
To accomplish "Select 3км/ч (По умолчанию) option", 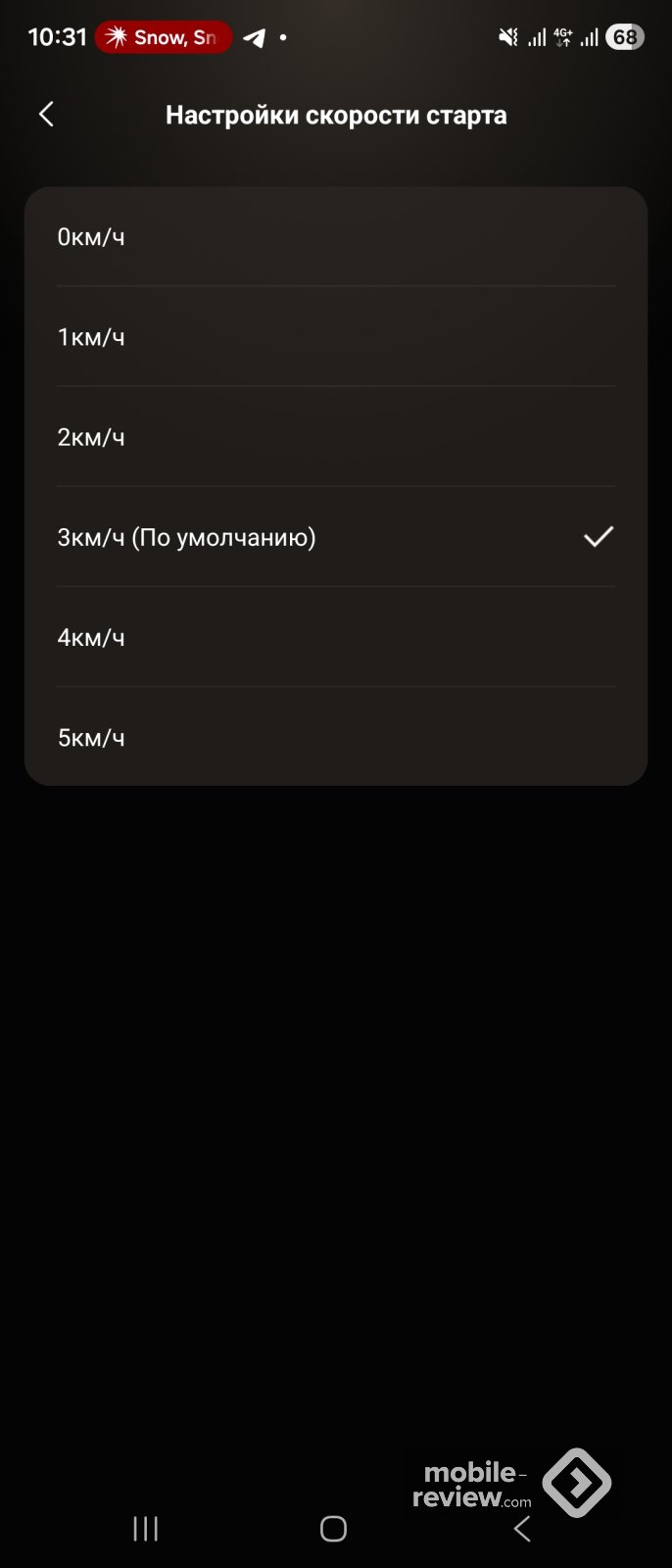I will 335,537.
